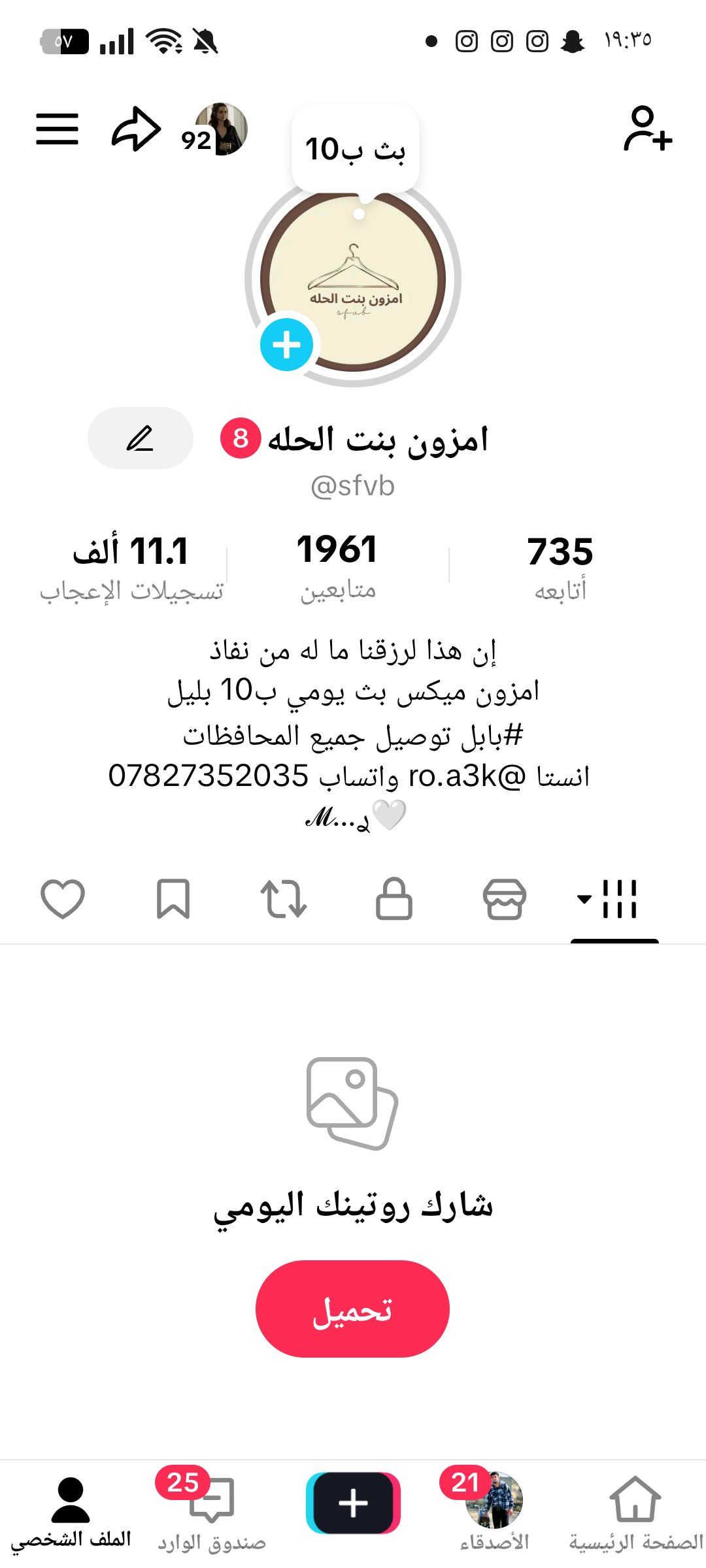The image size is (706, 1568).
Task: Switch to the liked videos tab
Action: click(63, 899)
